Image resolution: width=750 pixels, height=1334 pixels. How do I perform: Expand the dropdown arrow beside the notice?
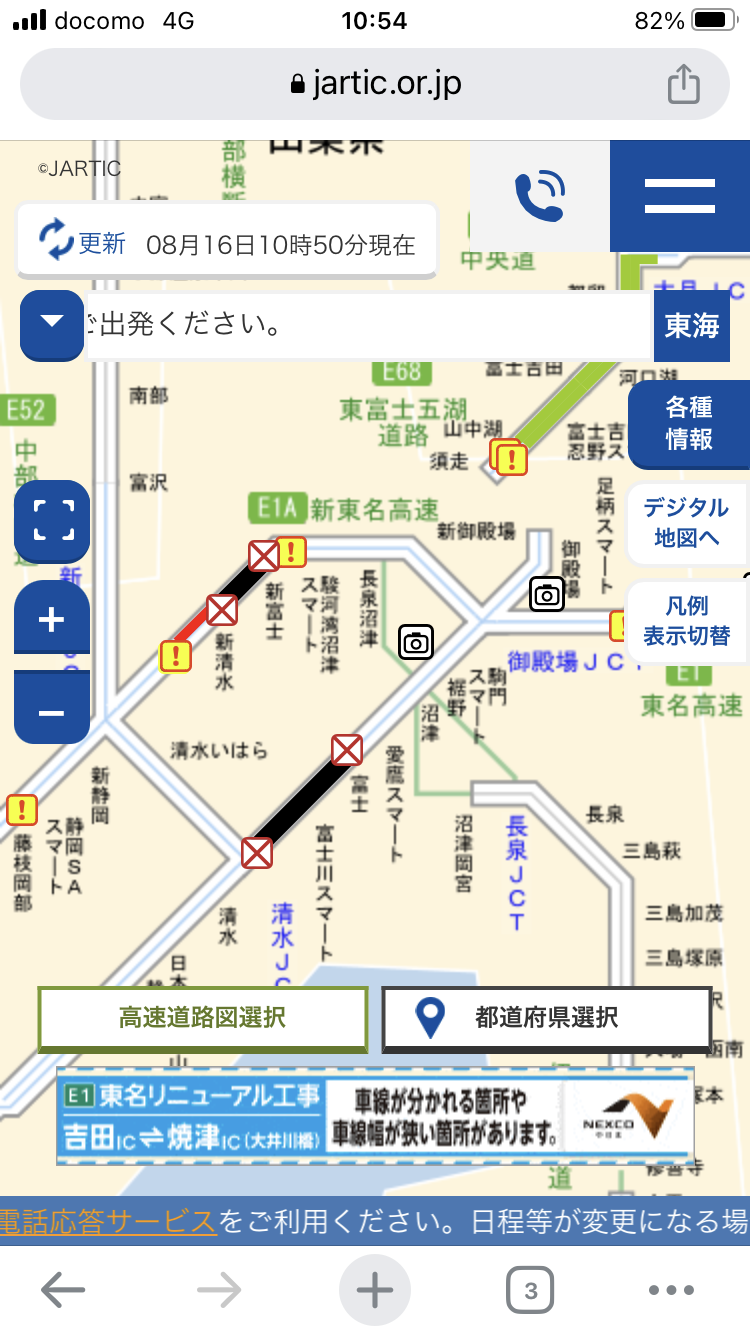point(52,324)
